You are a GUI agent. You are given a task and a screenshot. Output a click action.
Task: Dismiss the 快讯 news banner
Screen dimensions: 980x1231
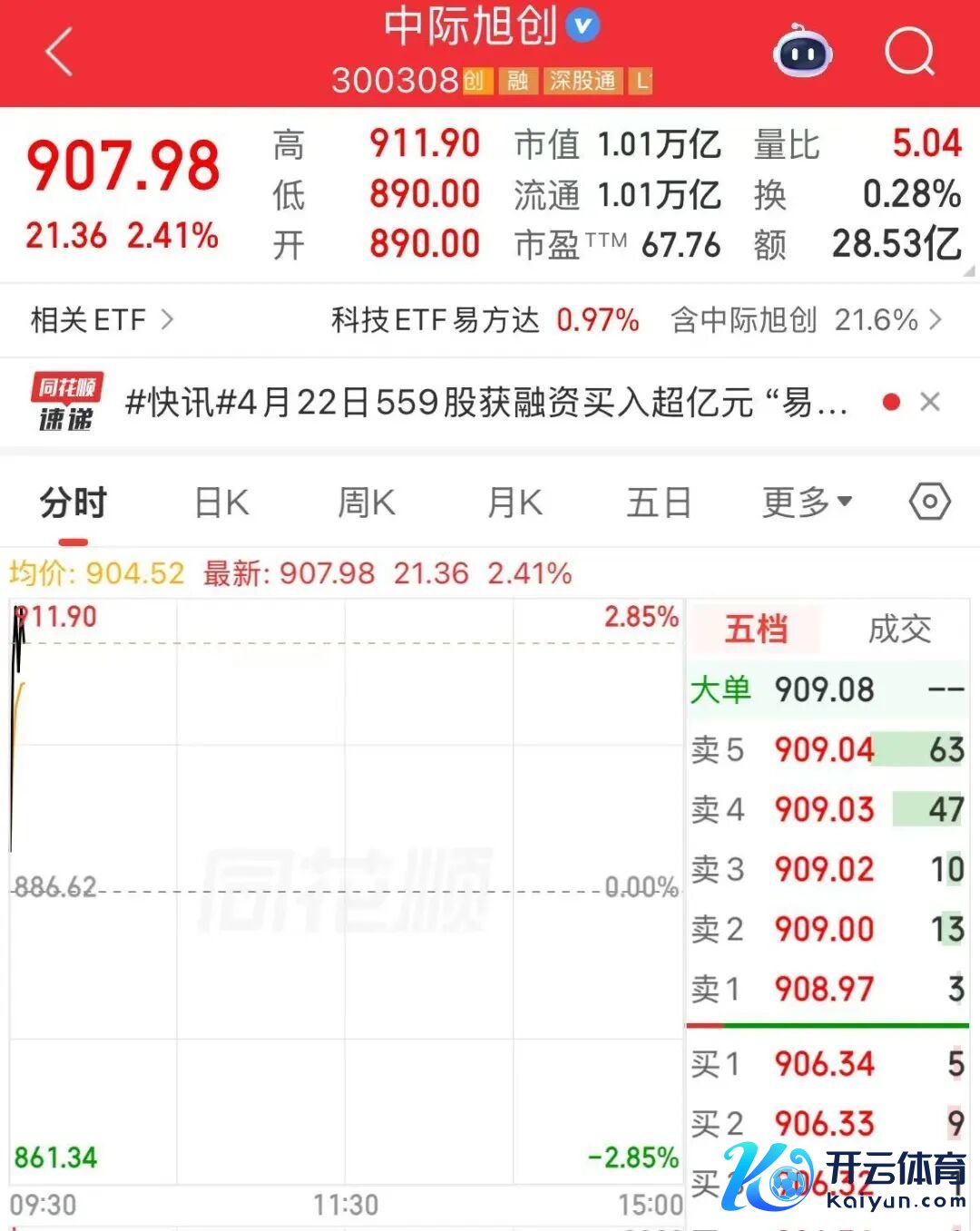[930, 402]
